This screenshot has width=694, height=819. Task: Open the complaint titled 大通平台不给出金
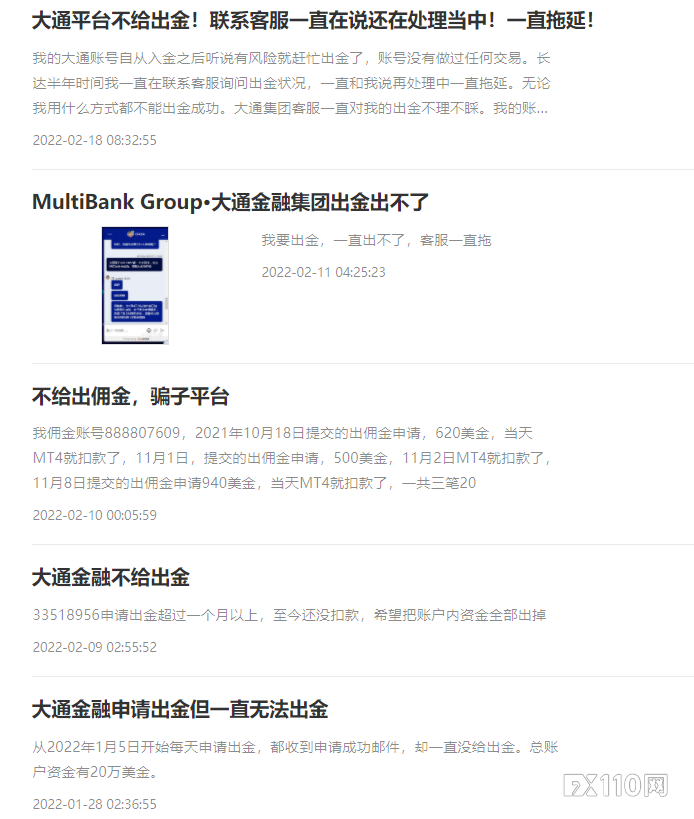click(315, 20)
